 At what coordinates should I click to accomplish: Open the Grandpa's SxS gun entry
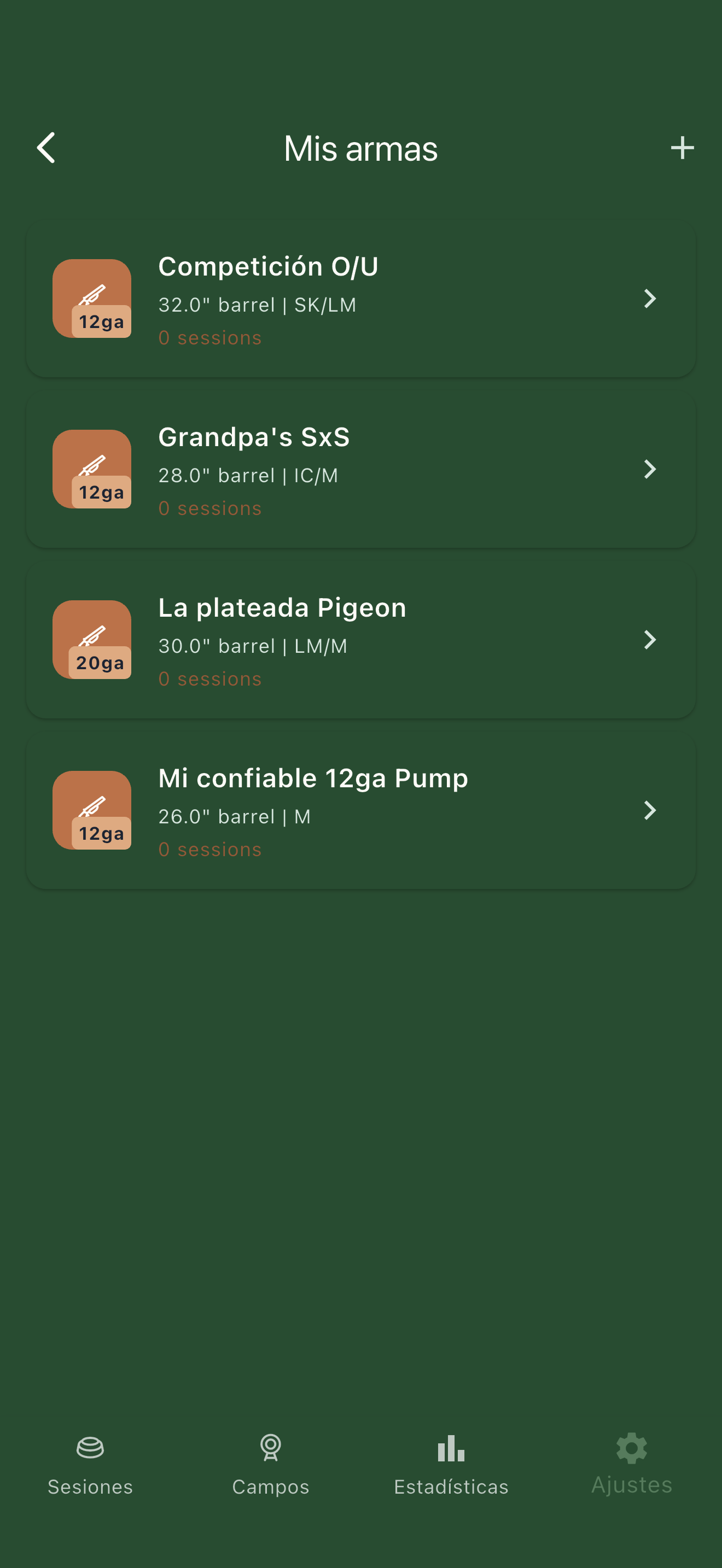[x=361, y=469]
